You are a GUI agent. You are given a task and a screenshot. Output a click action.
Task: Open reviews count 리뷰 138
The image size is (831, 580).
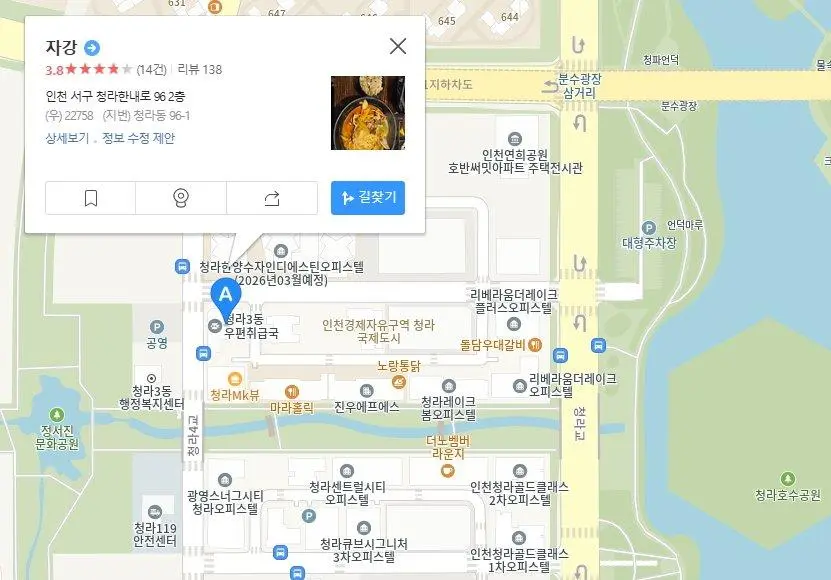(199, 69)
